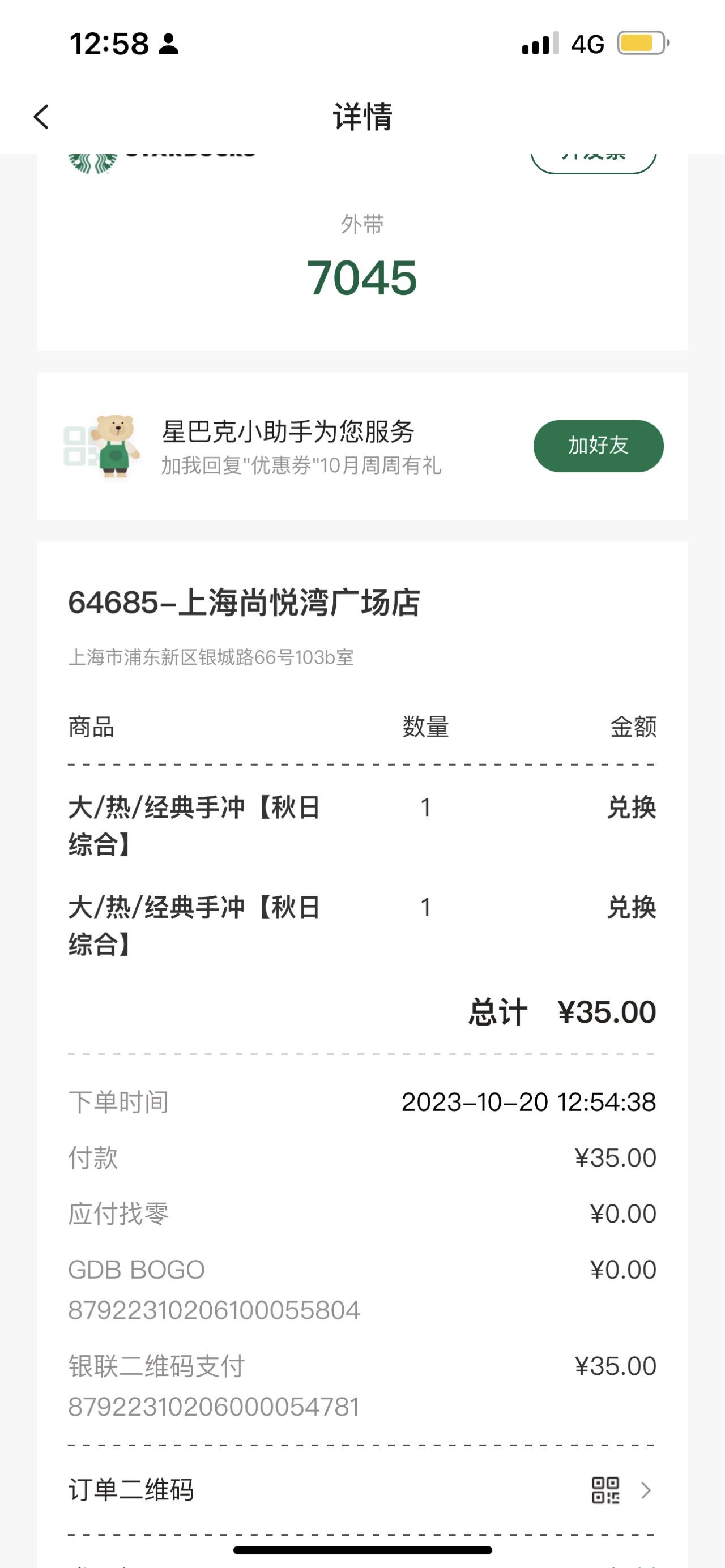Tap the 加好友 button
725x1568 pixels.
[598, 446]
